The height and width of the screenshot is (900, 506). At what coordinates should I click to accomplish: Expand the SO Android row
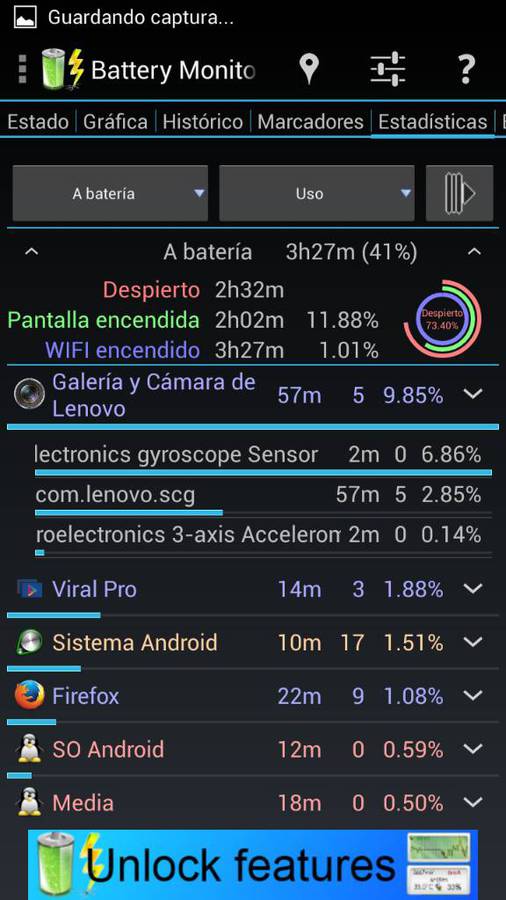point(473,749)
